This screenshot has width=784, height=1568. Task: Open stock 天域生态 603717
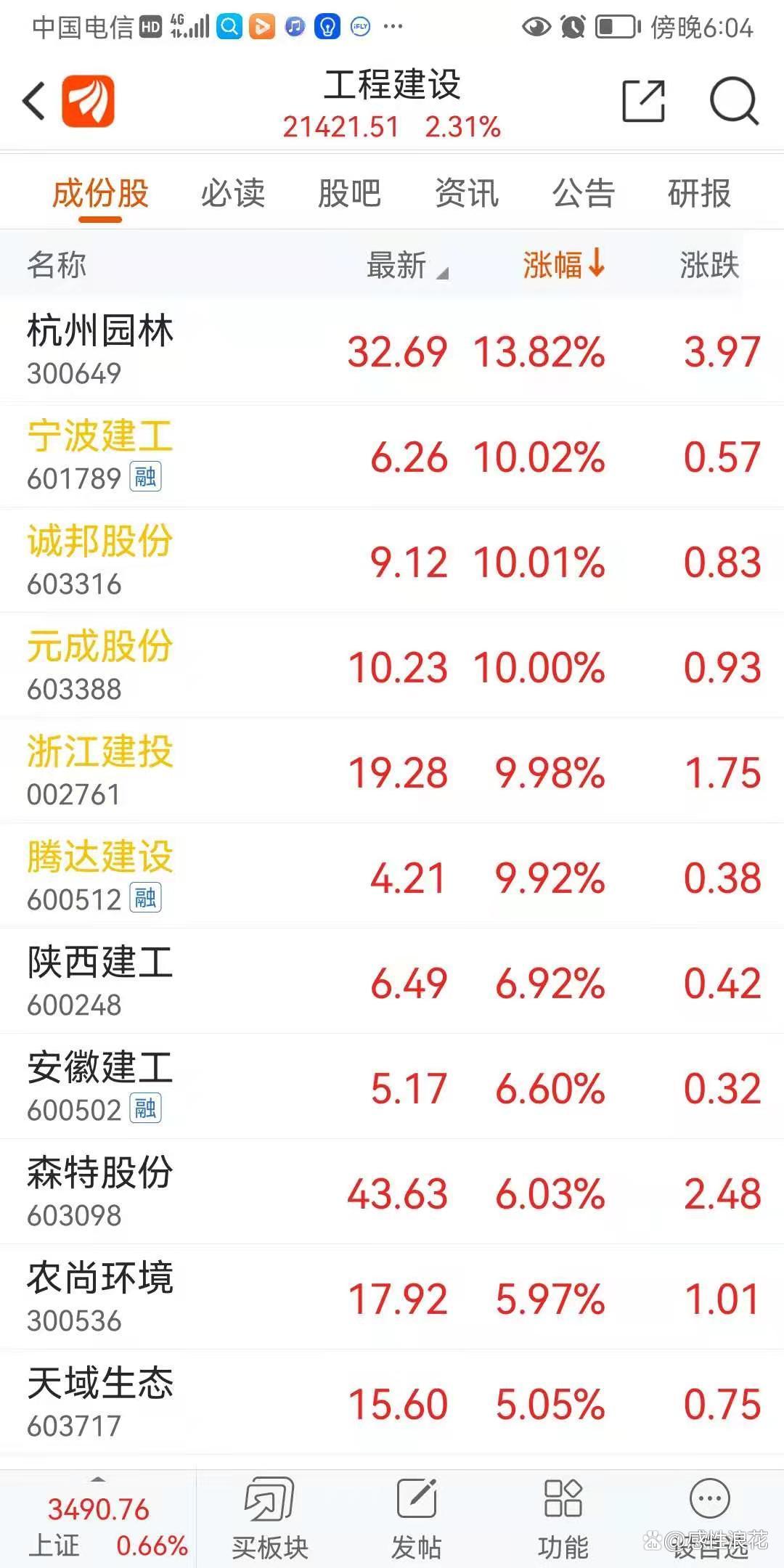[392, 1402]
